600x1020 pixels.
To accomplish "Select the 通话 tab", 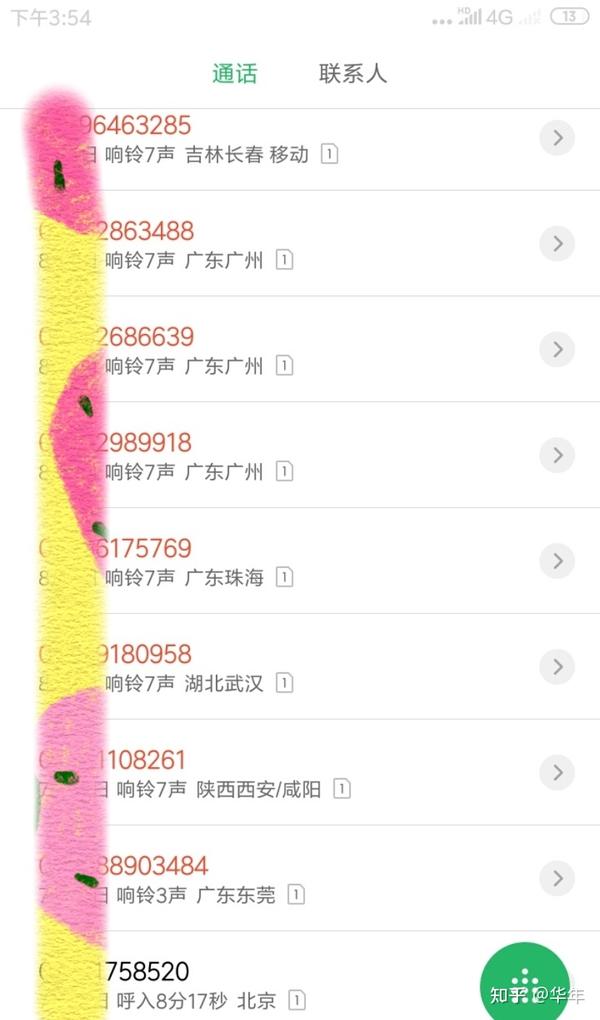I will 234,74.
